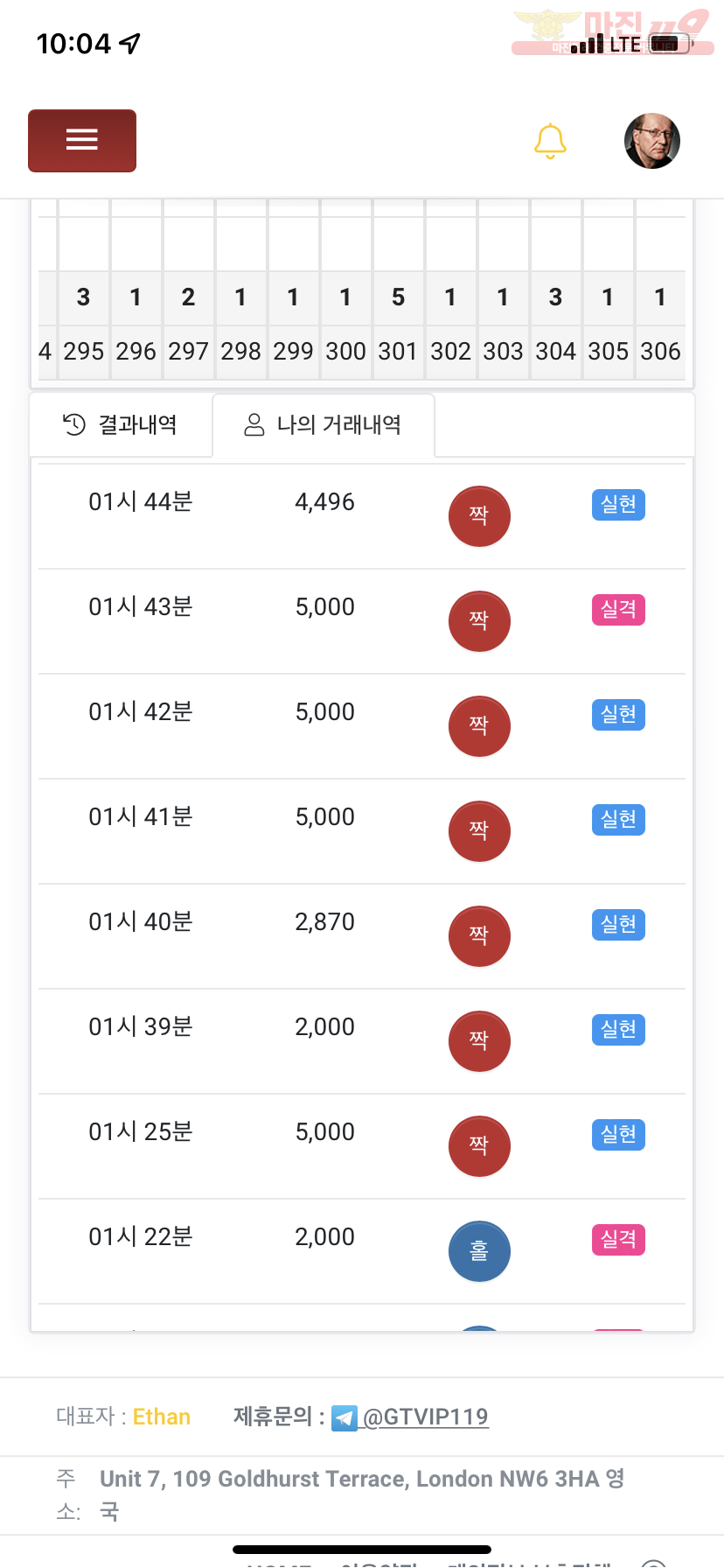Switch to the 결과내역 tab
The width and height of the screenshot is (724, 1568).
pyautogui.click(x=121, y=425)
